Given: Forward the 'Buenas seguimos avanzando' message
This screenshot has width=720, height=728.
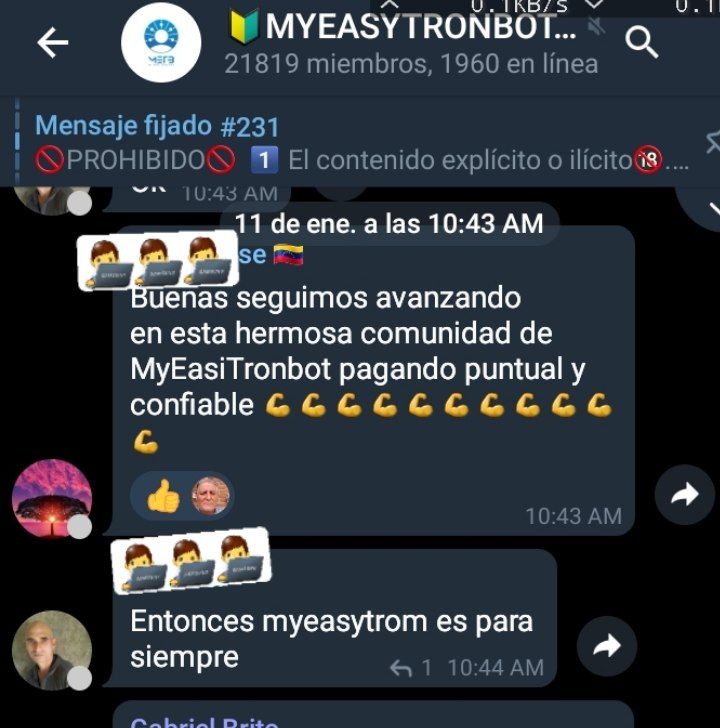Looking at the screenshot, I should pyautogui.click(x=684, y=496).
